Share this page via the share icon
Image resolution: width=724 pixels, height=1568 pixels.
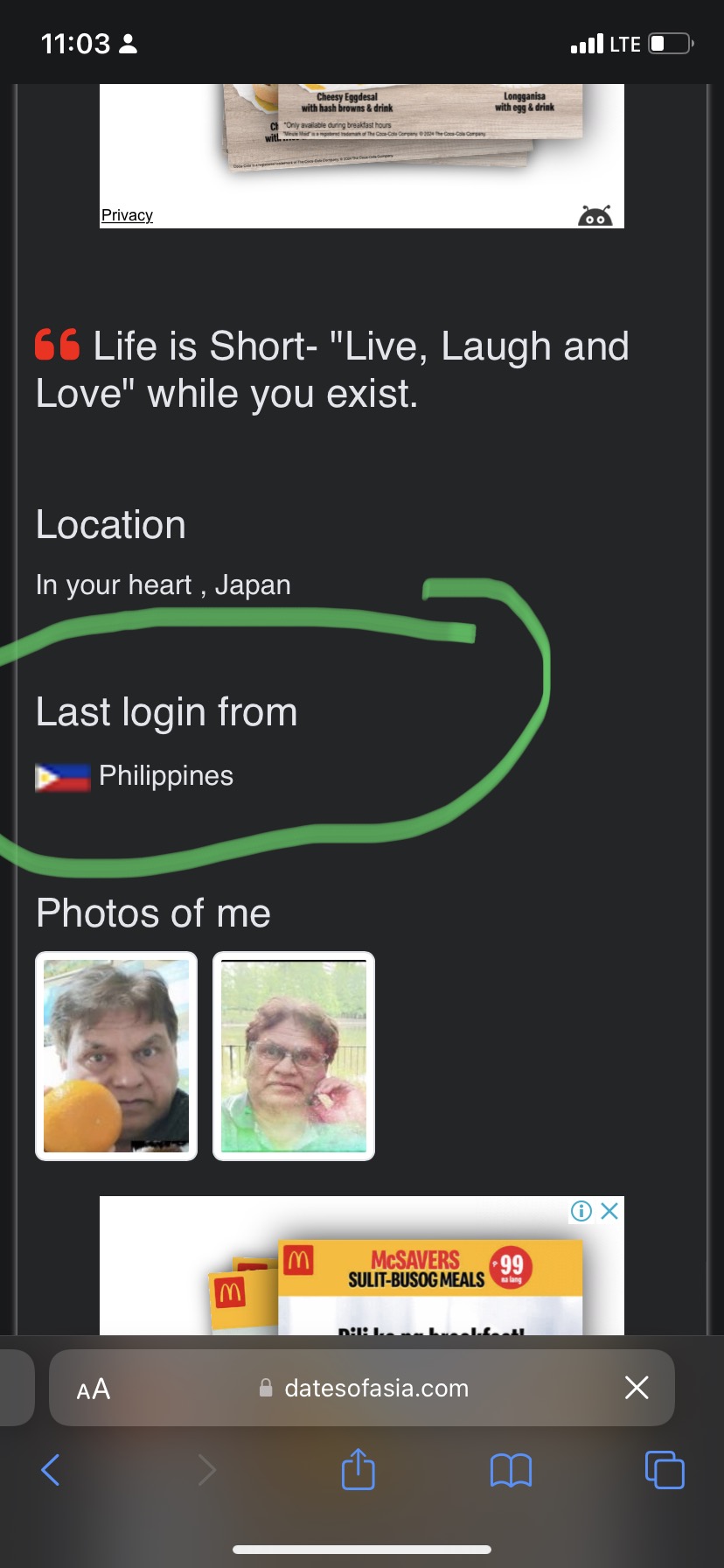359,1469
